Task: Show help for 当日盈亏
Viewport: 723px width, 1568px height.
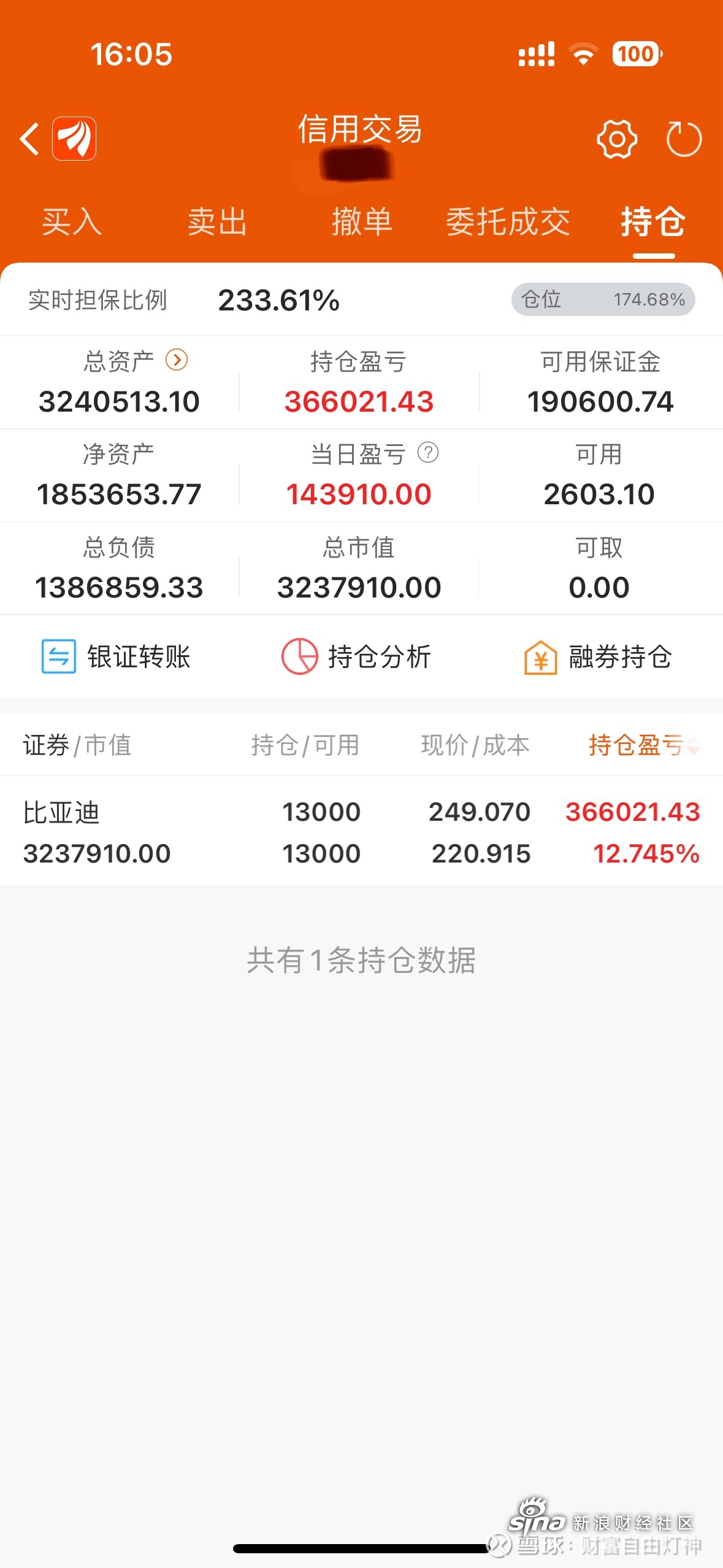Action: (x=428, y=453)
